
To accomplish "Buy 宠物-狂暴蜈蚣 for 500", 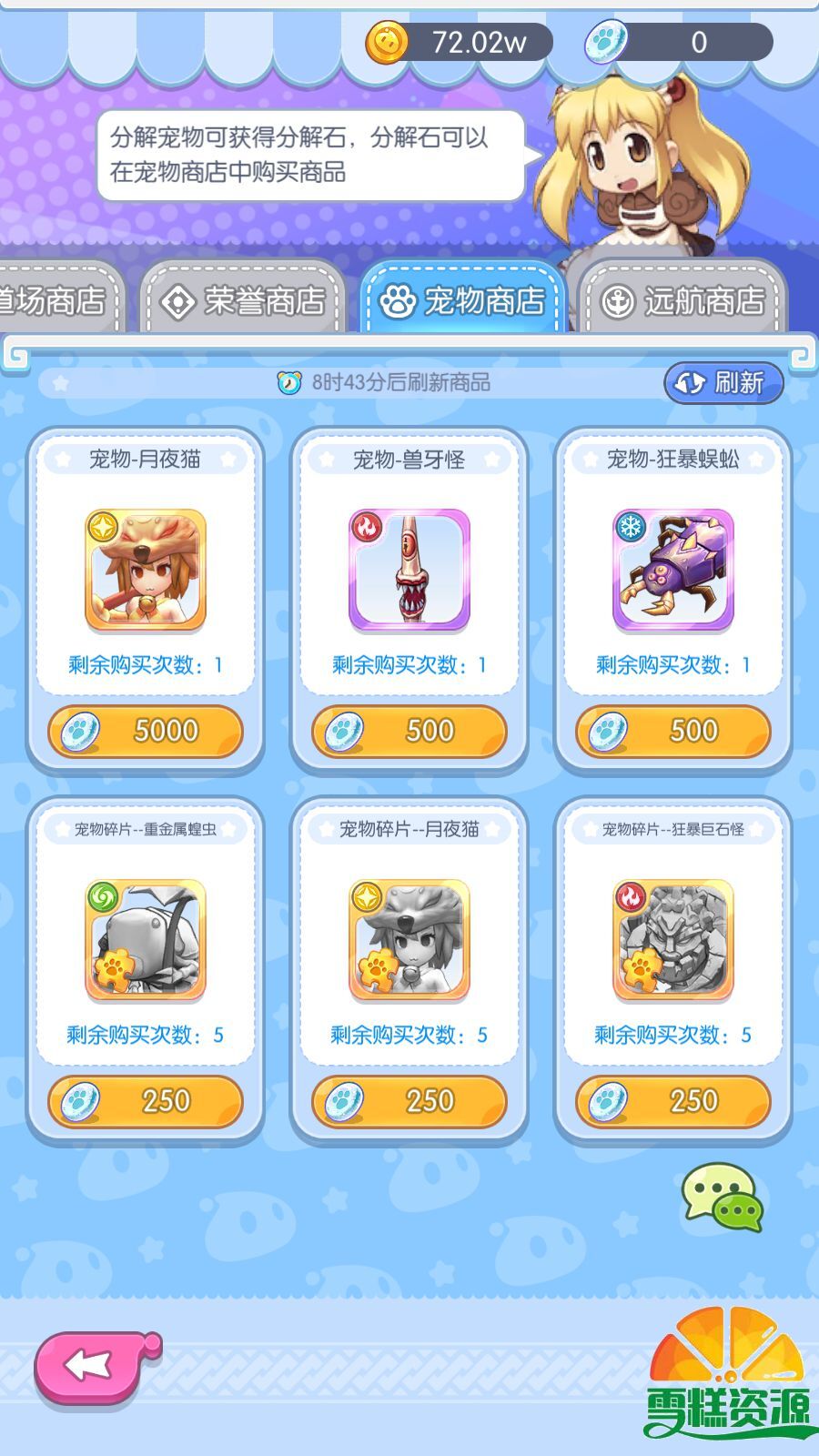I will (673, 731).
